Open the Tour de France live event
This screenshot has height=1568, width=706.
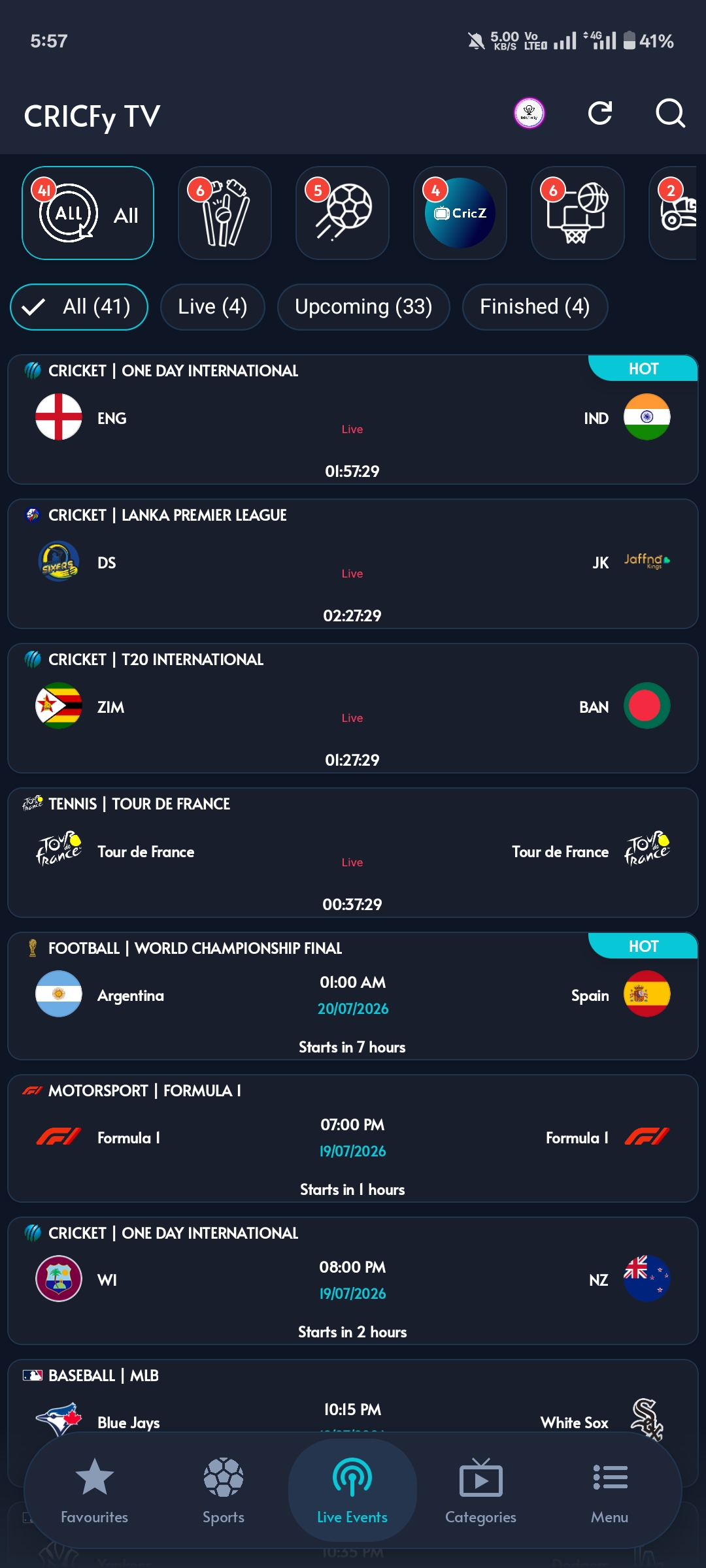[x=353, y=853]
